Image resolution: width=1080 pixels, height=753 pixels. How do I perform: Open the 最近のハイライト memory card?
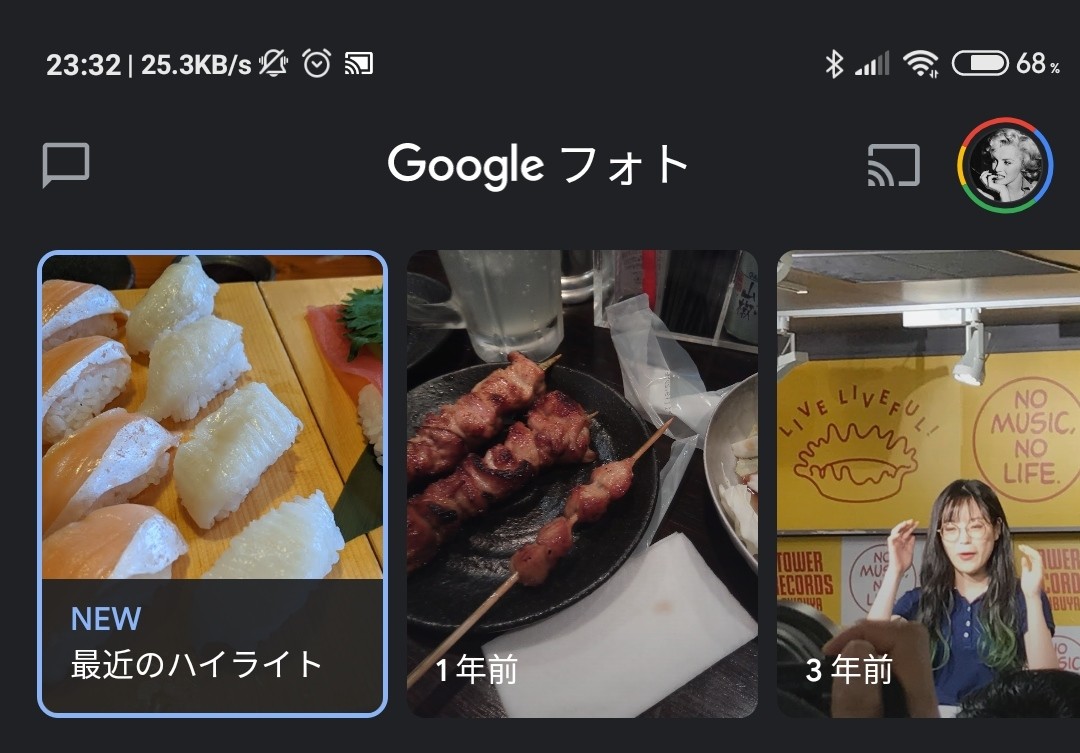pos(212,483)
